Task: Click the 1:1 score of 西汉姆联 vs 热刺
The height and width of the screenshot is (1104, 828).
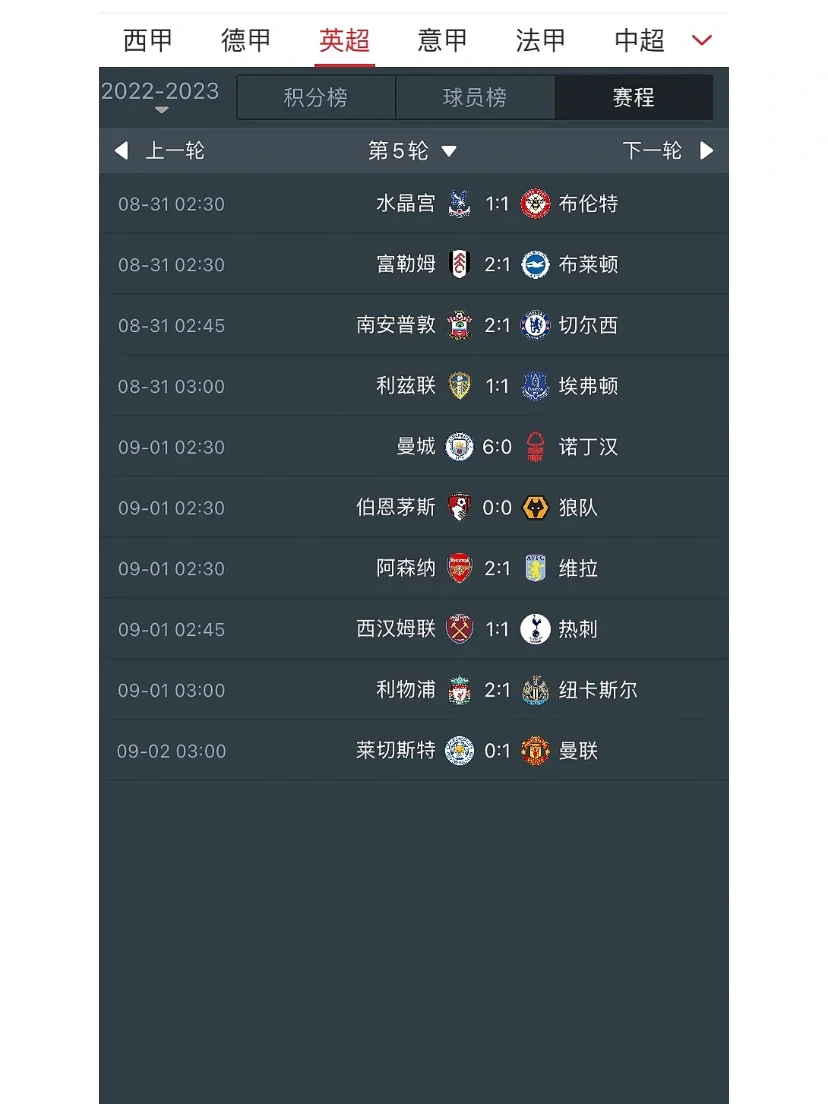Action: coord(497,628)
